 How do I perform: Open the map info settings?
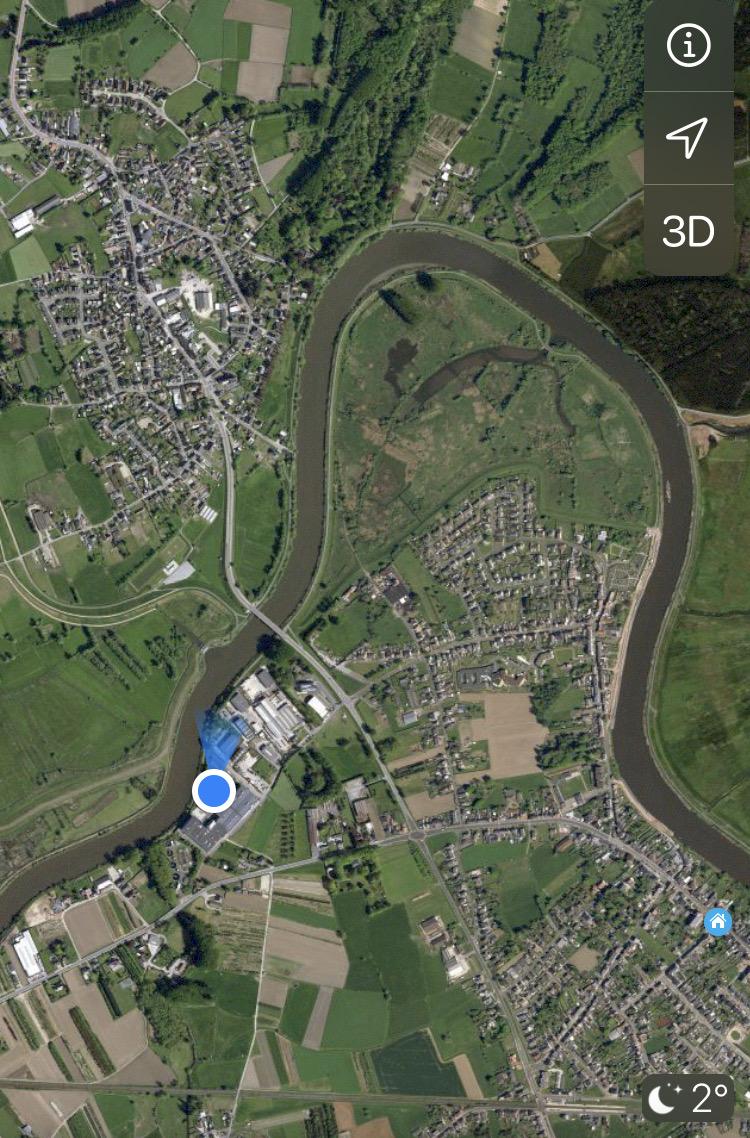point(688,46)
